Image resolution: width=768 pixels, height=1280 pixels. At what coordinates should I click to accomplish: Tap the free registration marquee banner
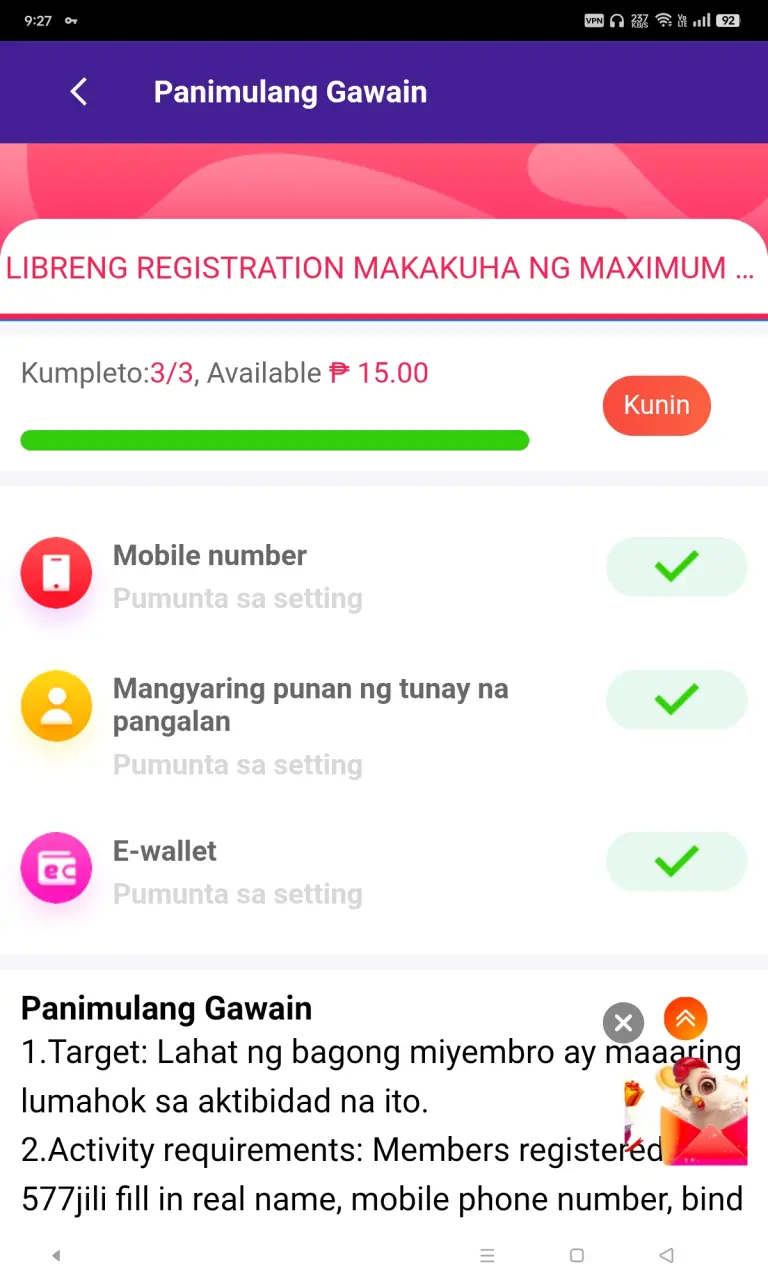pyautogui.click(x=380, y=267)
